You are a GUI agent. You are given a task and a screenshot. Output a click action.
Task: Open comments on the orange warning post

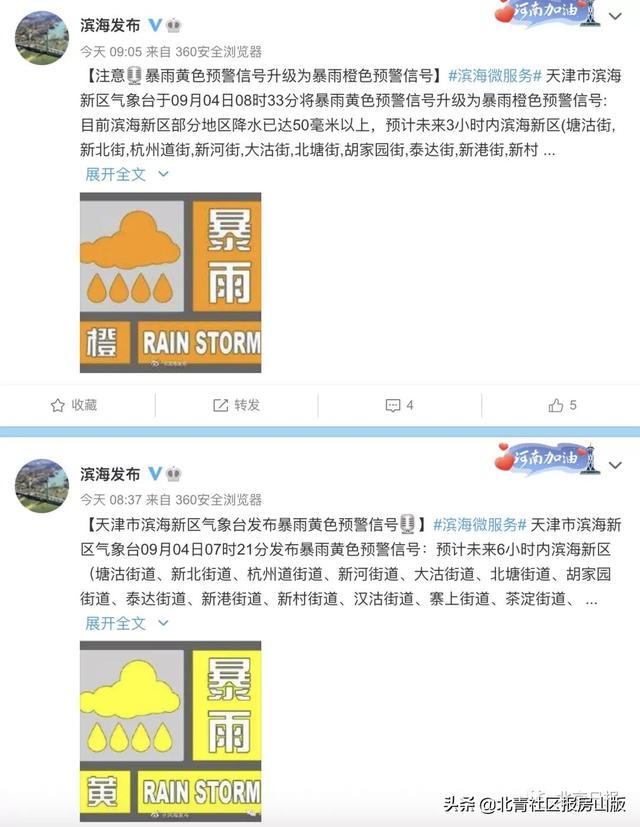click(400, 405)
